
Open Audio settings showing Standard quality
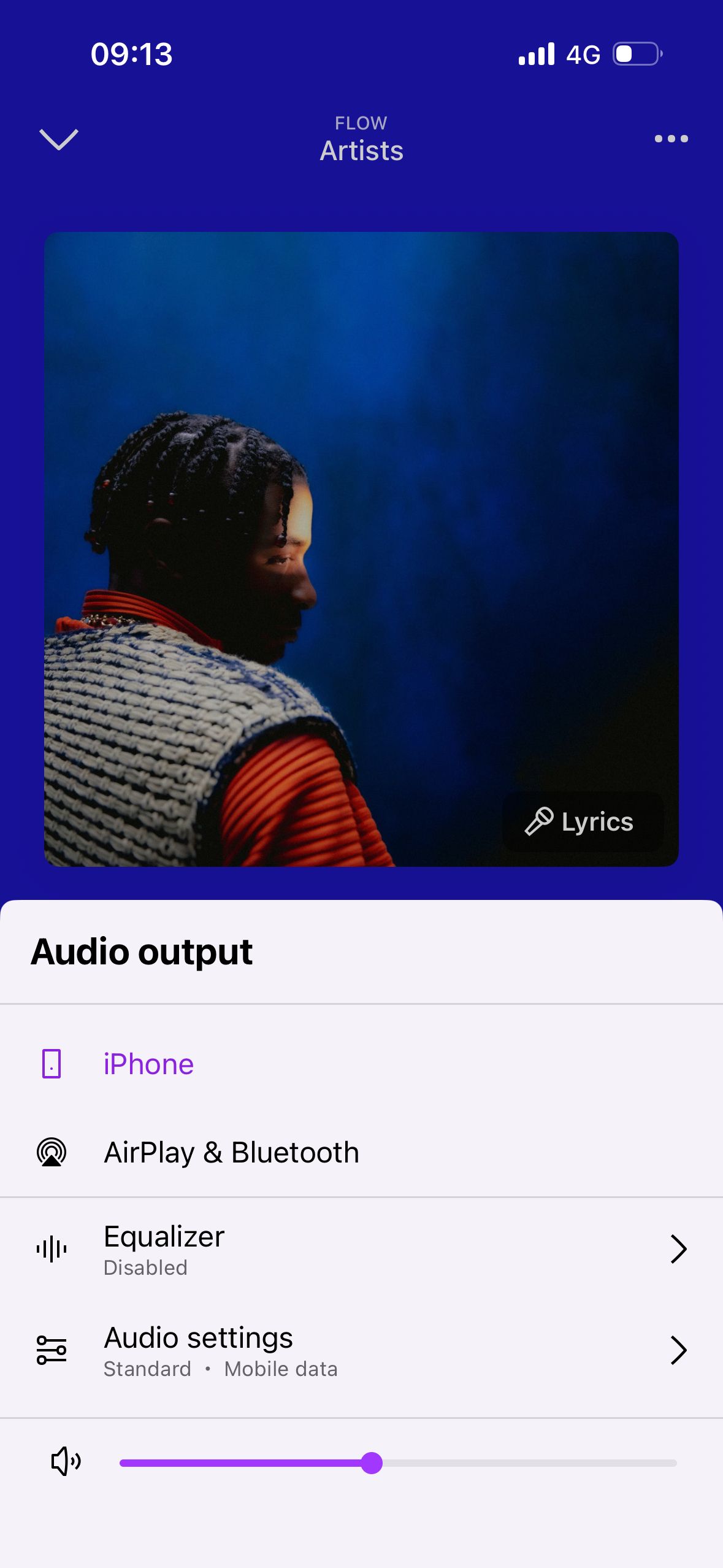coord(198,1350)
